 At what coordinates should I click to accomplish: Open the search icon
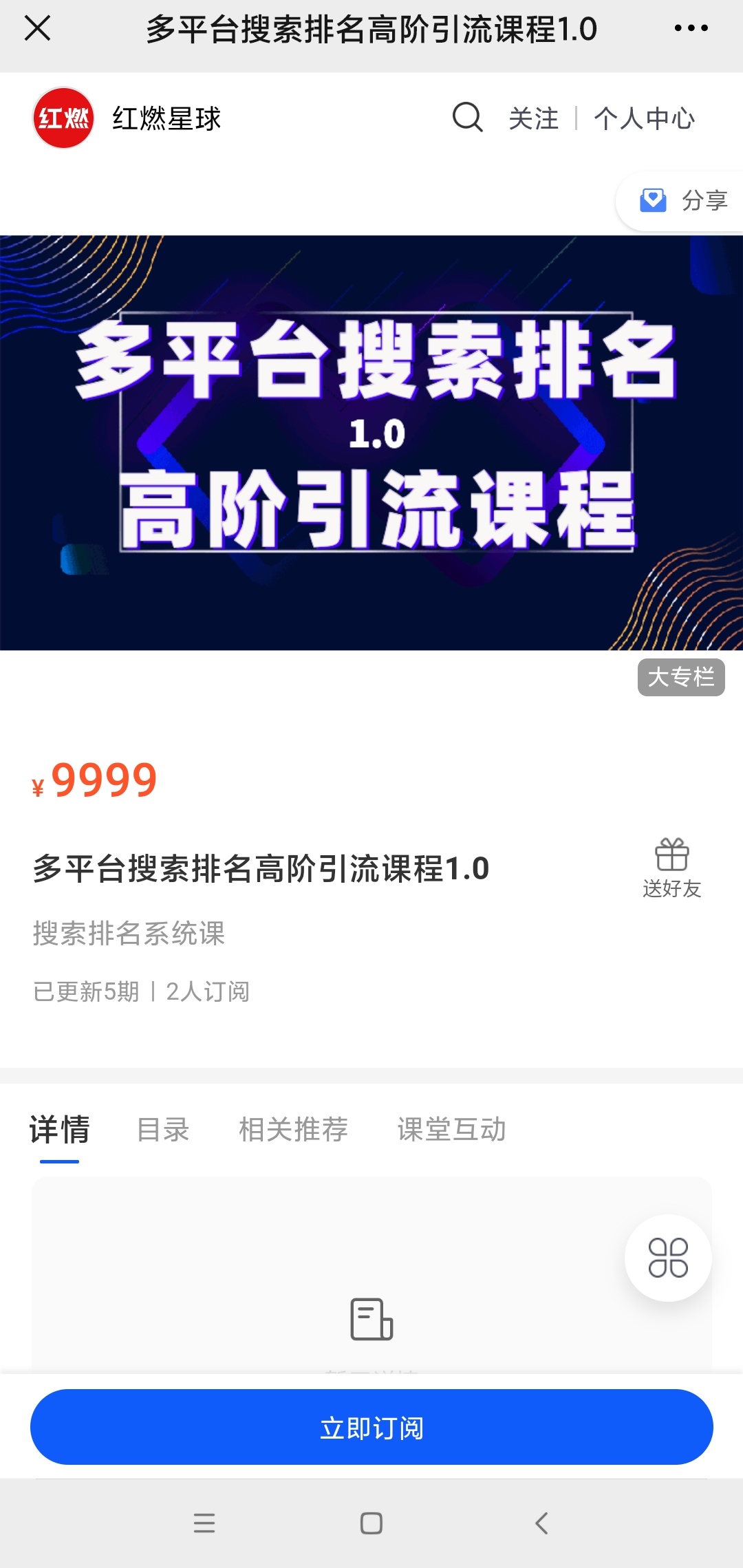pos(467,118)
